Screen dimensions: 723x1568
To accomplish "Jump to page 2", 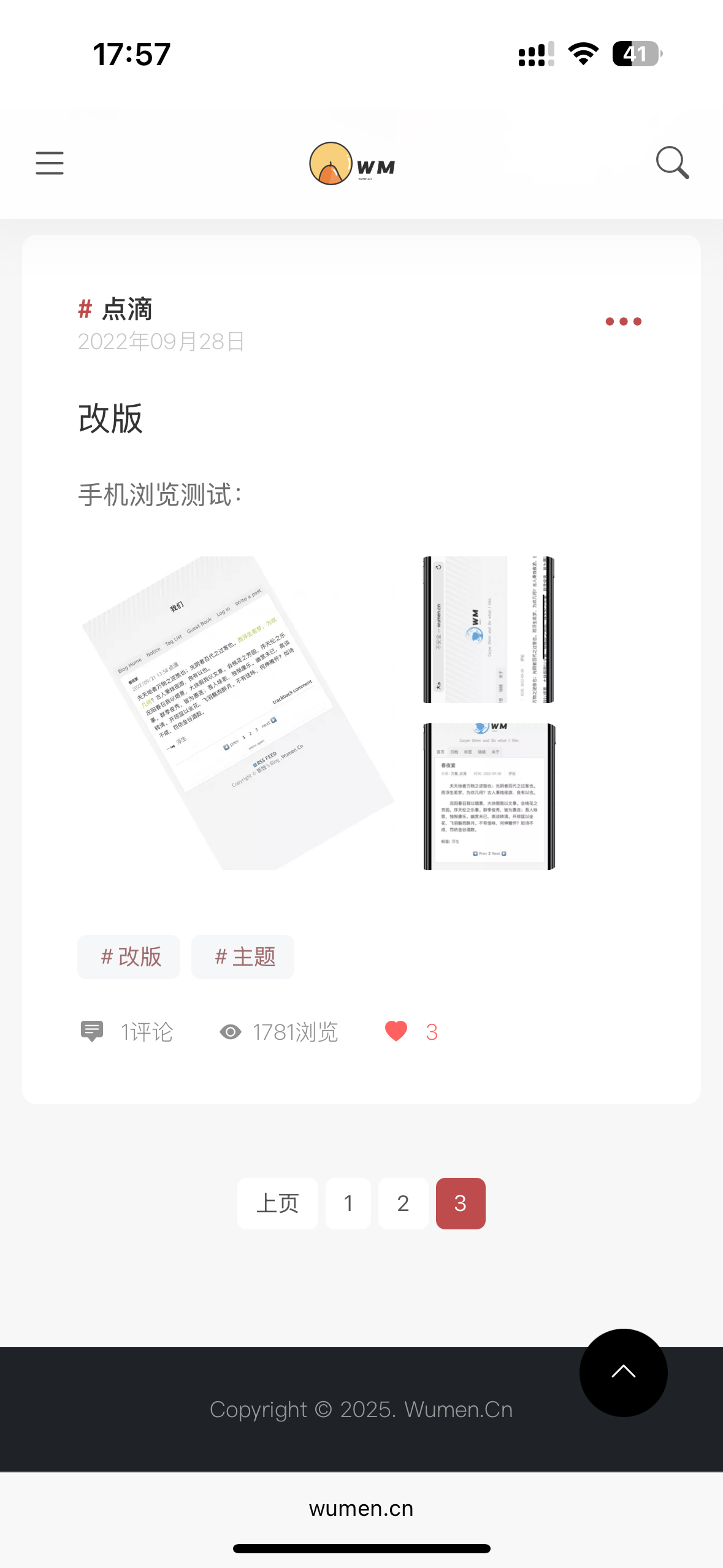I will tap(403, 1204).
